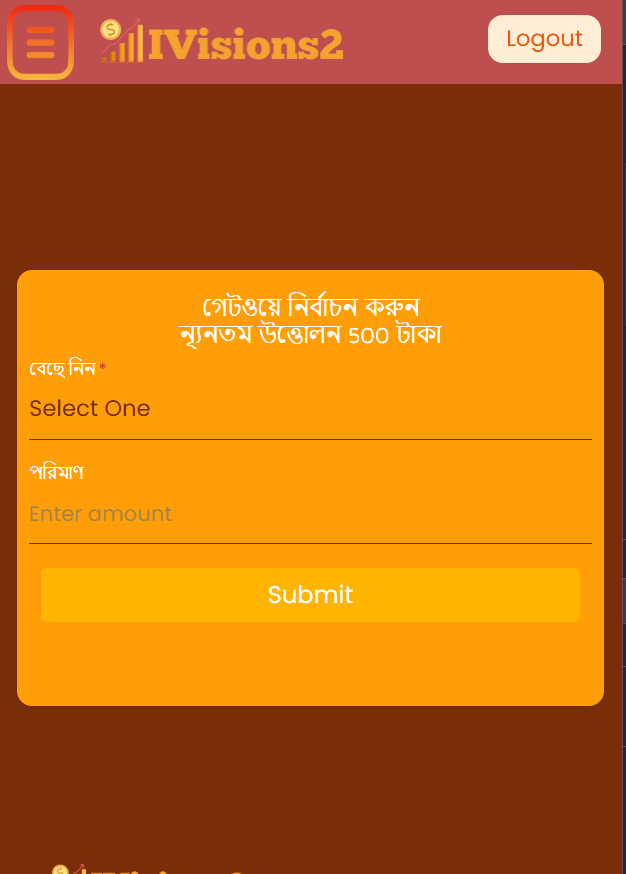This screenshot has height=874, width=626.
Task: Open the hamburger drawer menu
Action: point(40,42)
